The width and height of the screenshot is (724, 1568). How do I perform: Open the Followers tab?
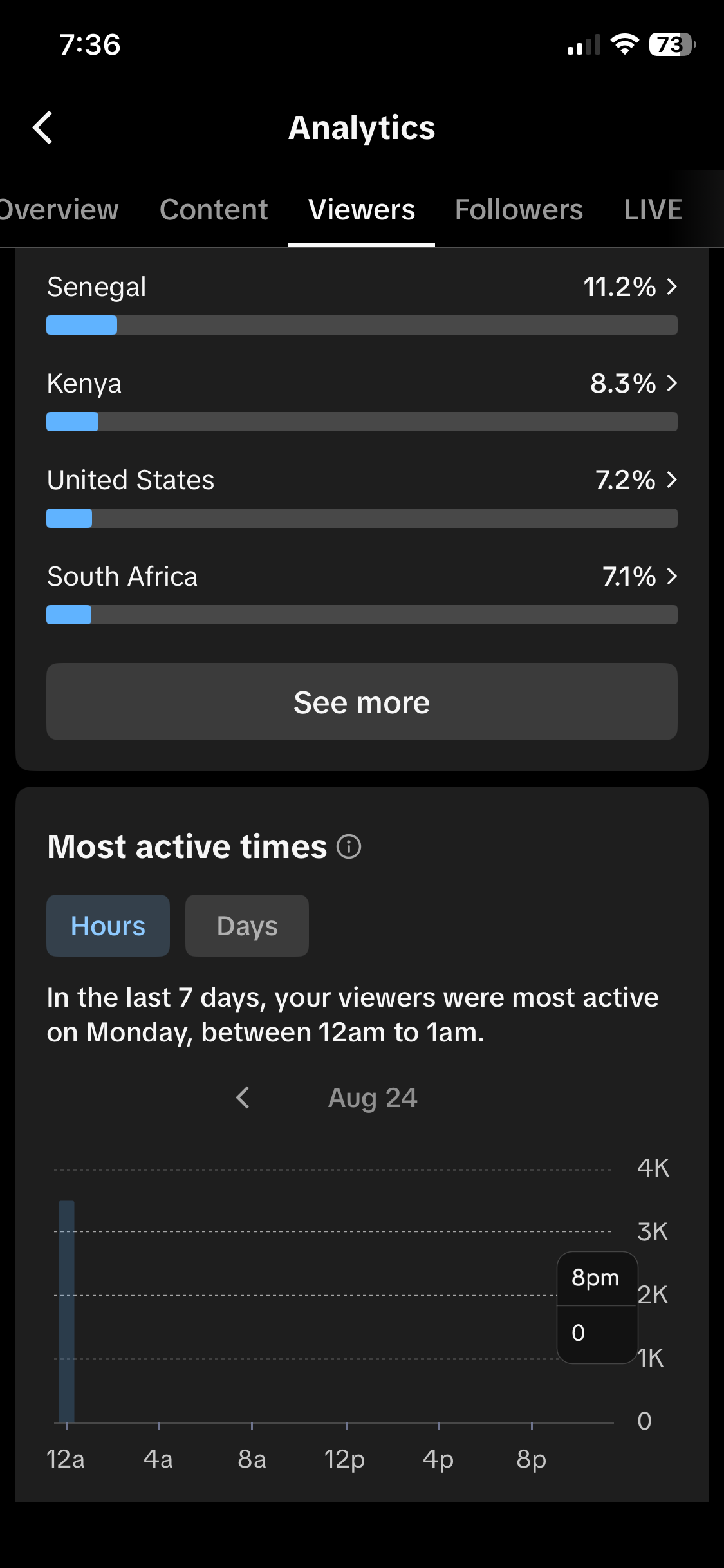click(519, 210)
